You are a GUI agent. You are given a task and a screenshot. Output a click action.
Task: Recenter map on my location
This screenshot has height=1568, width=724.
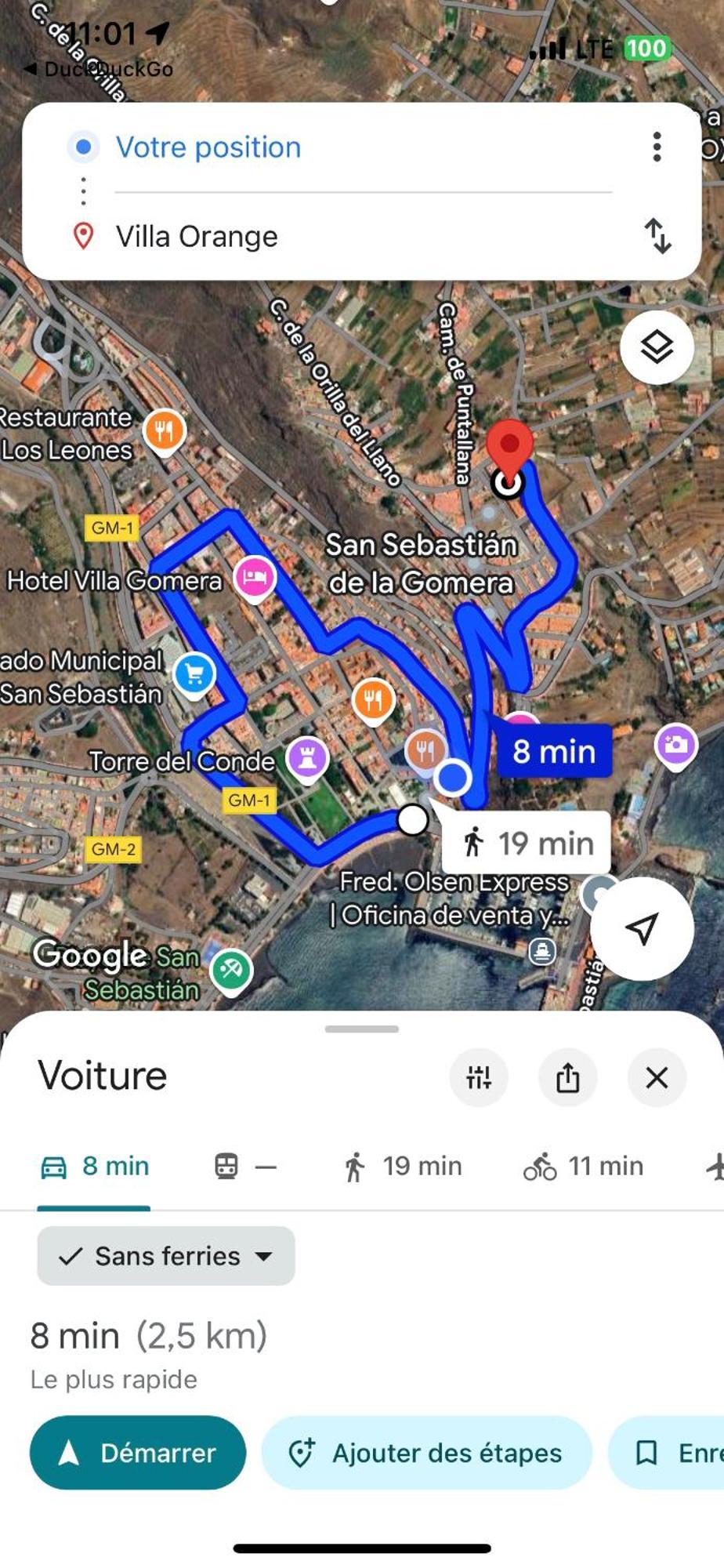(x=641, y=928)
